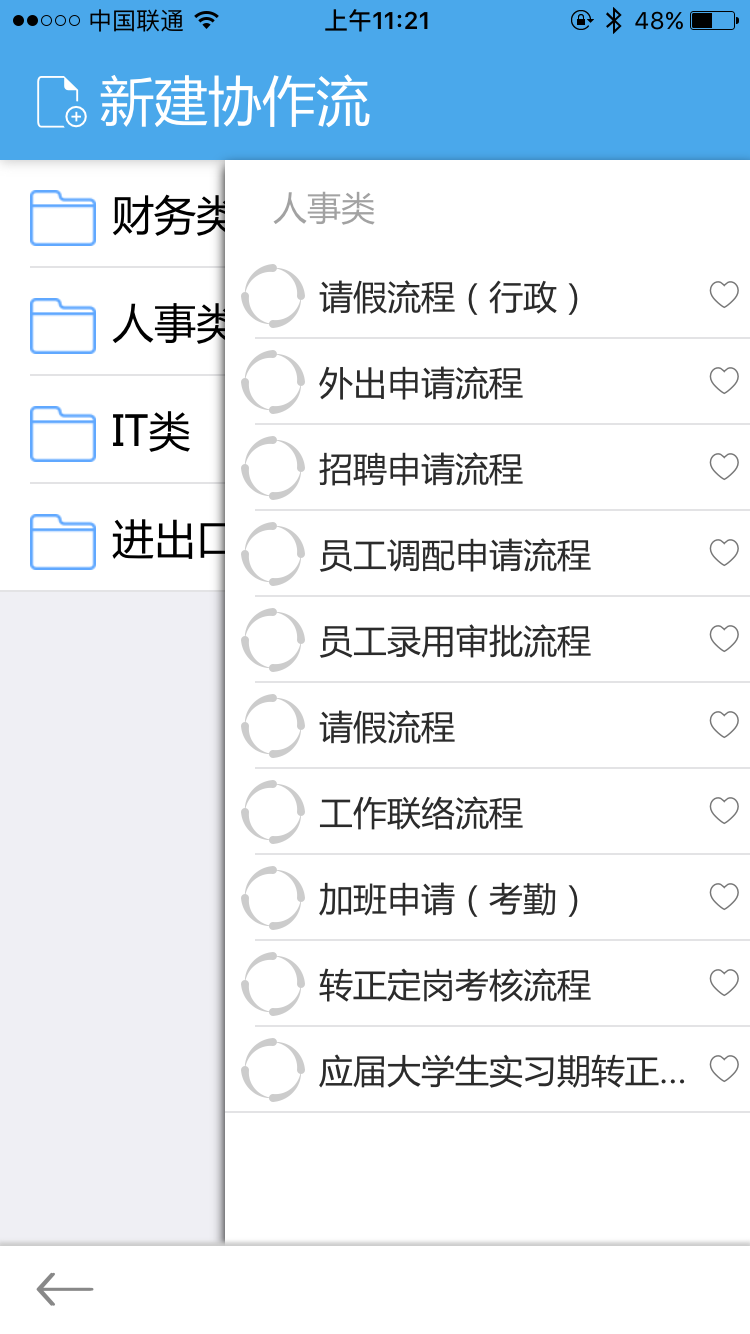Favorite 请假流程（行政）with the heart
The height and width of the screenshot is (1334, 750).
(x=724, y=295)
